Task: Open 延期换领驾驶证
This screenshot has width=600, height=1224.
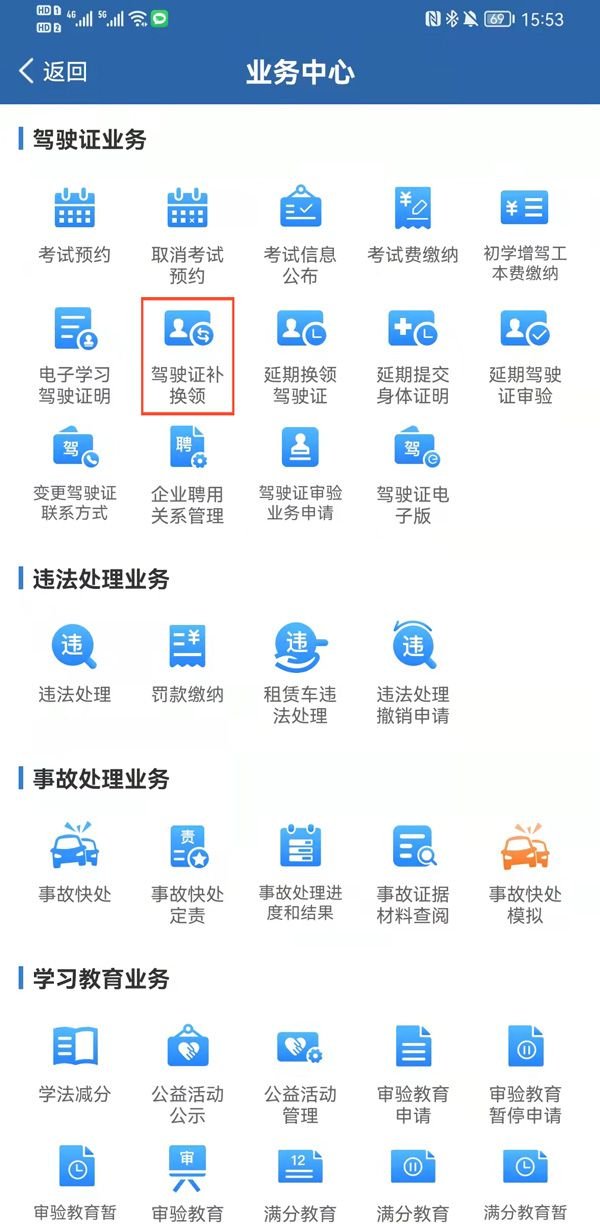Action: pyautogui.click(x=300, y=354)
